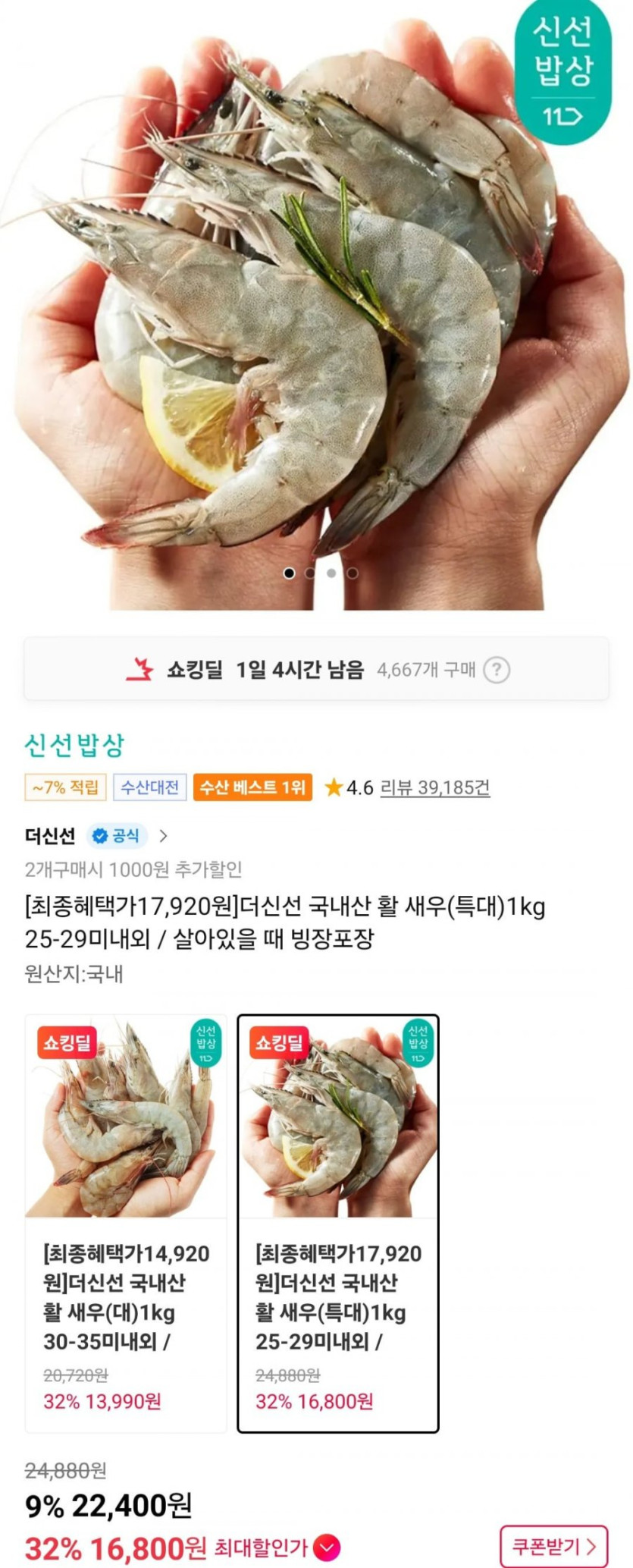Open the main shrimp product image

pyautogui.click(x=316, y=303)
